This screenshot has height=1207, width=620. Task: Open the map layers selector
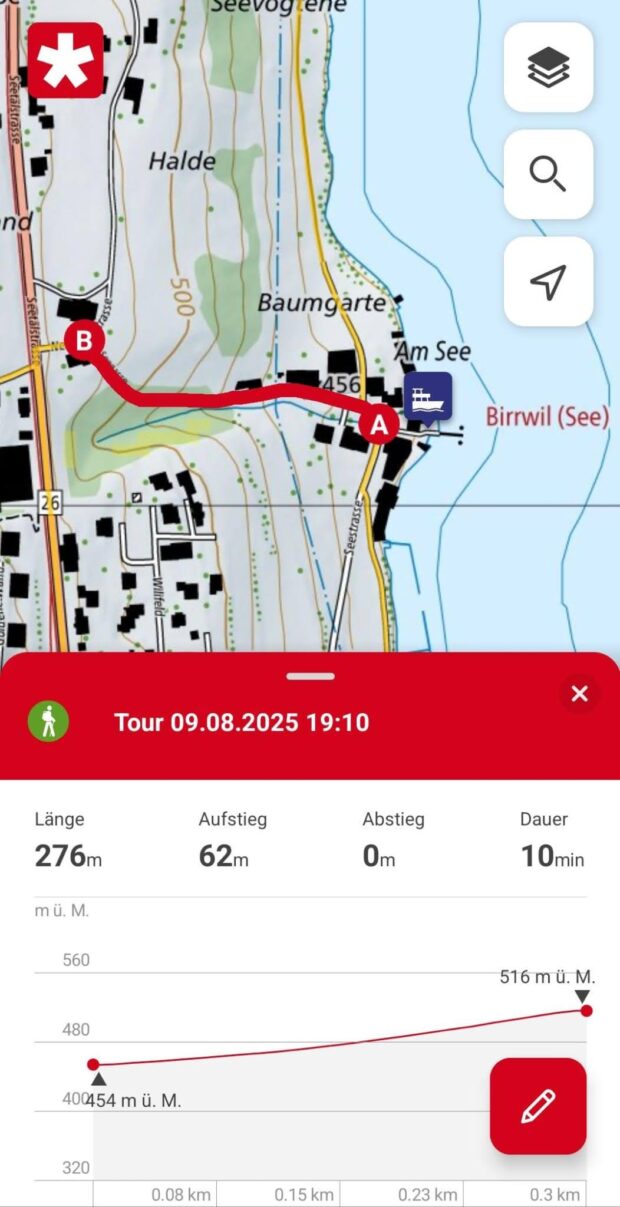point(548,67)
